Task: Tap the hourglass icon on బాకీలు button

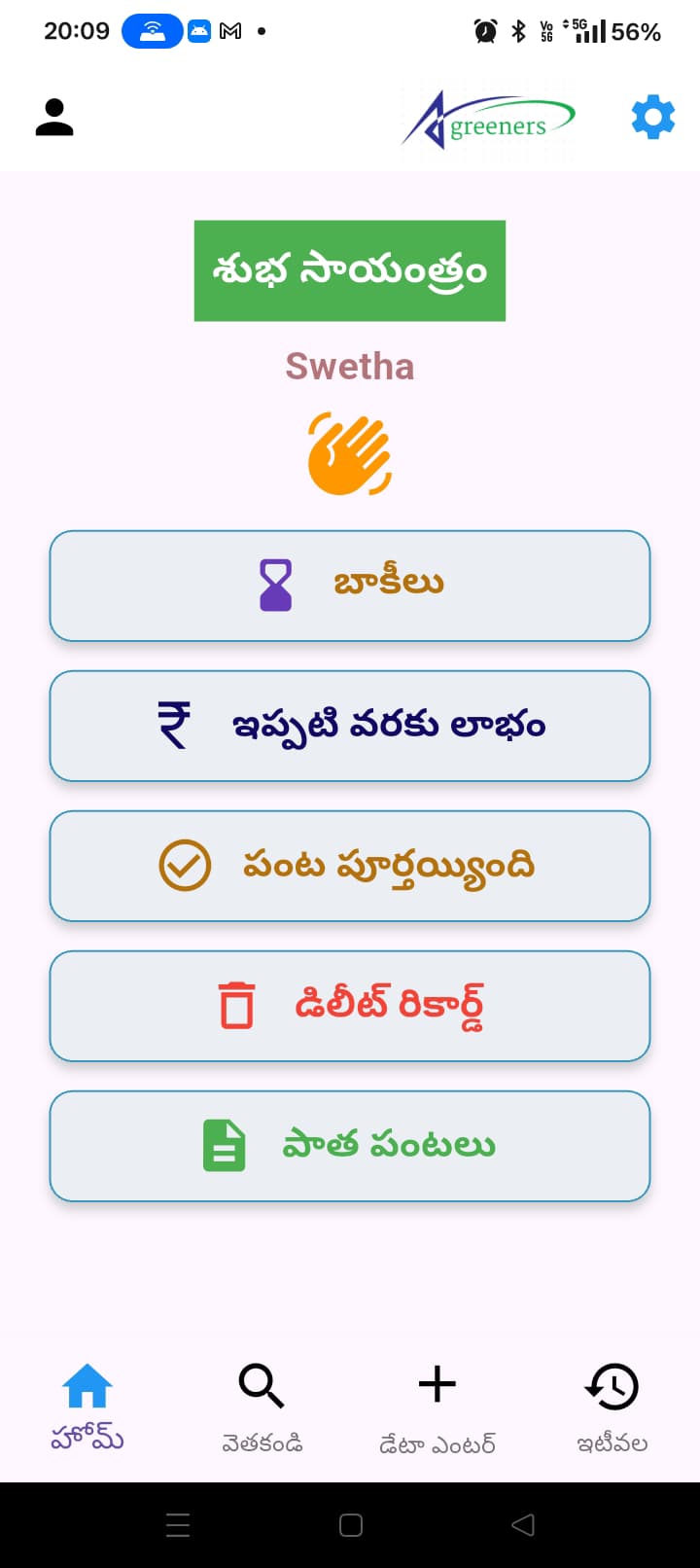Action: pyautogui.click(x=275, y=584)
